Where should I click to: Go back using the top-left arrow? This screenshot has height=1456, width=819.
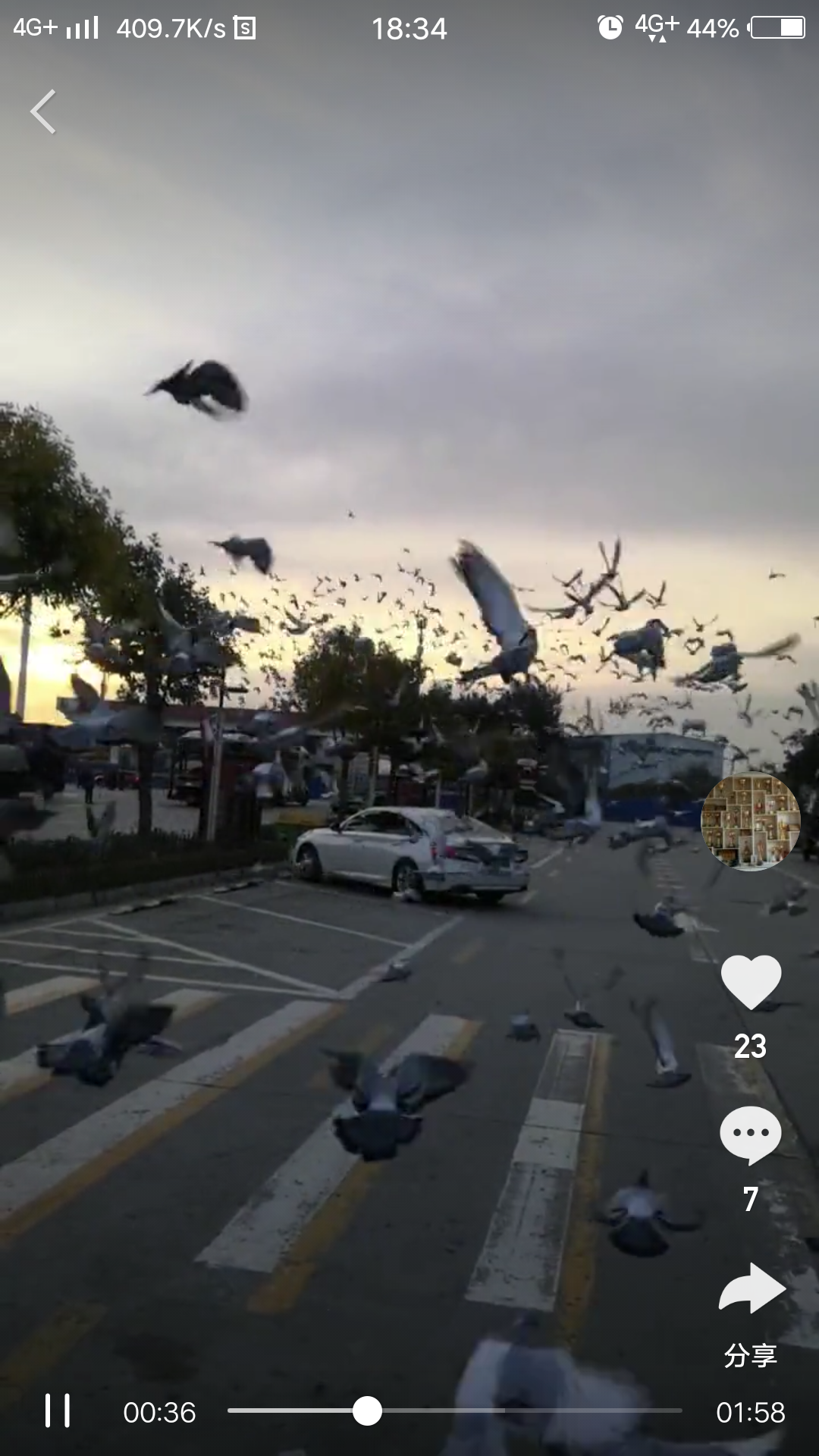[43, 111]
